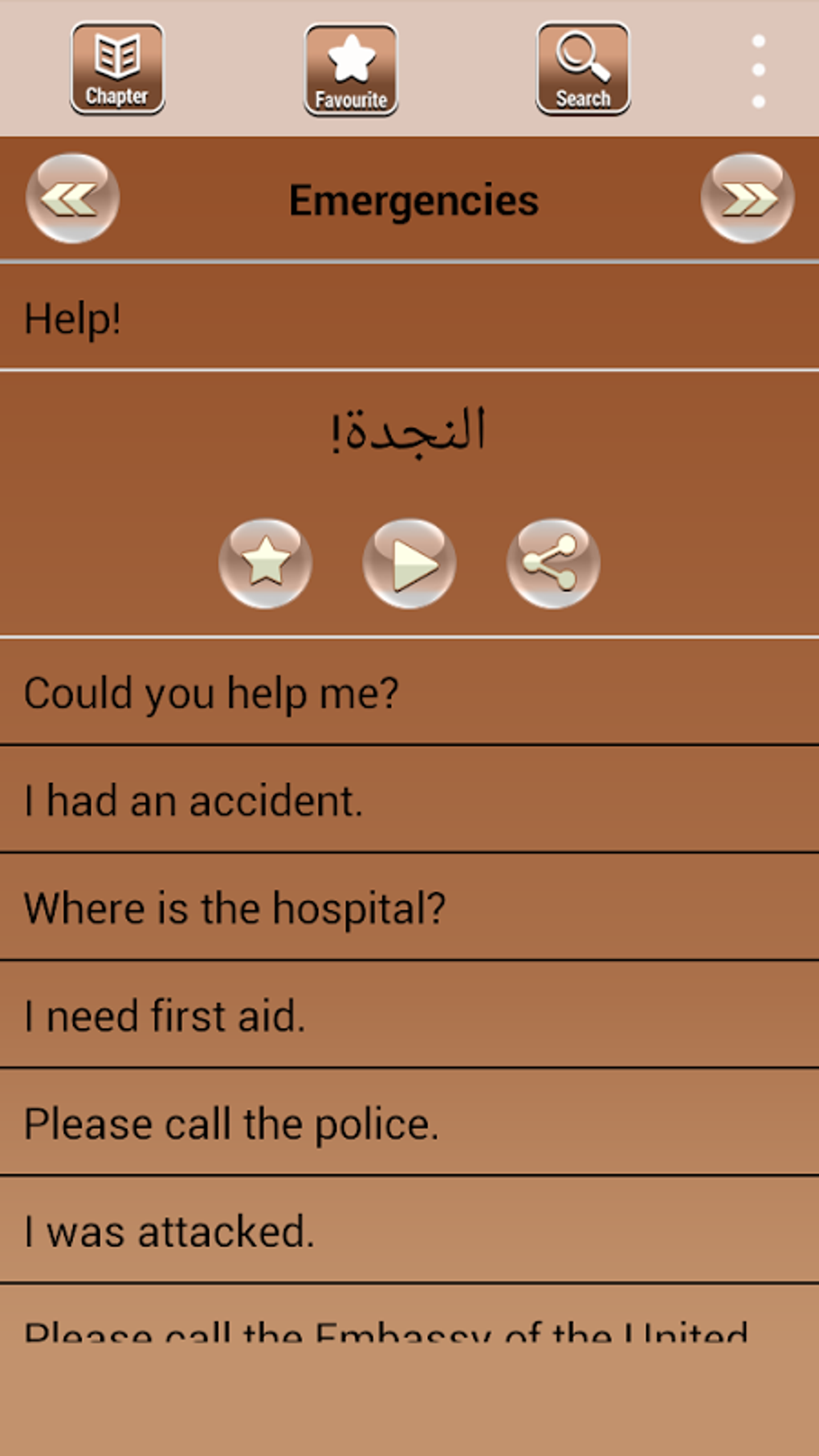Image resolution: width=819 pixels, height=1456 pixels.
Task: Open the Search tool
Action: point(583,68)
